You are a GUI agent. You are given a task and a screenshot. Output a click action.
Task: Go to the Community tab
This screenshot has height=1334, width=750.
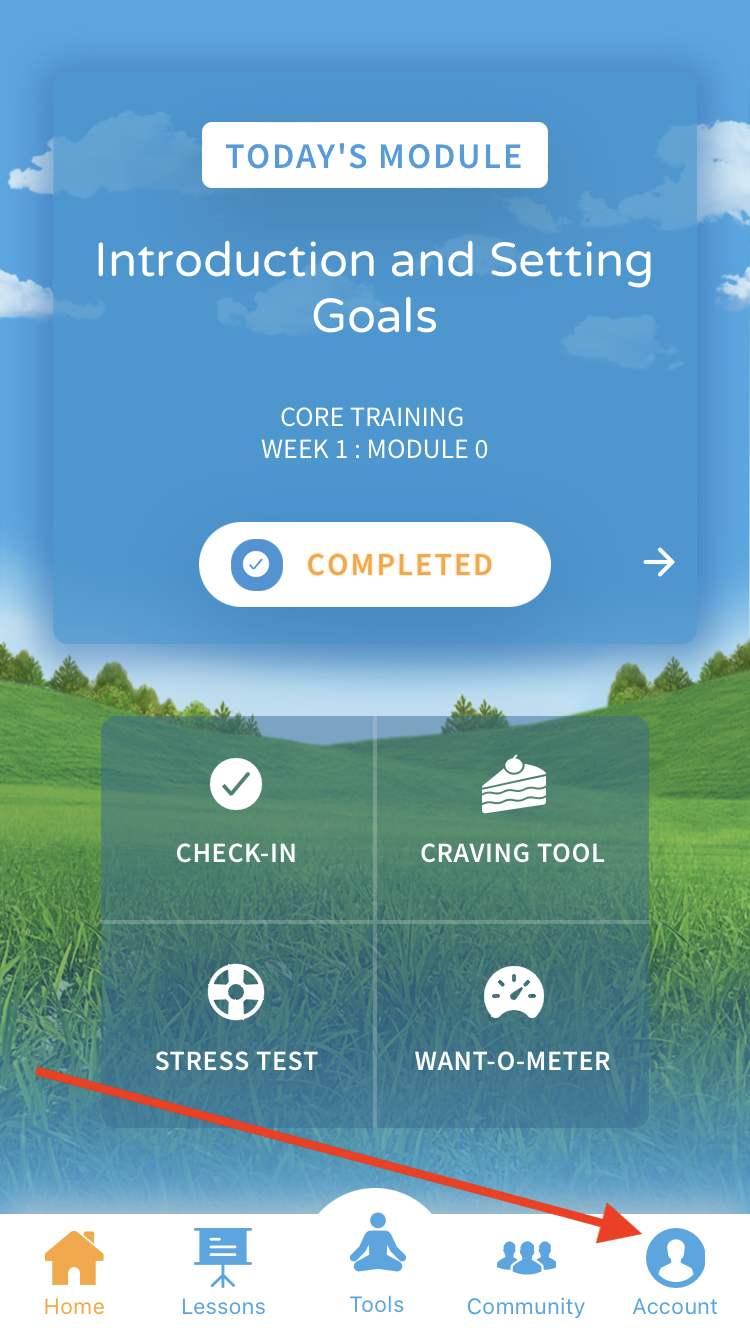tap(526, 1272)
